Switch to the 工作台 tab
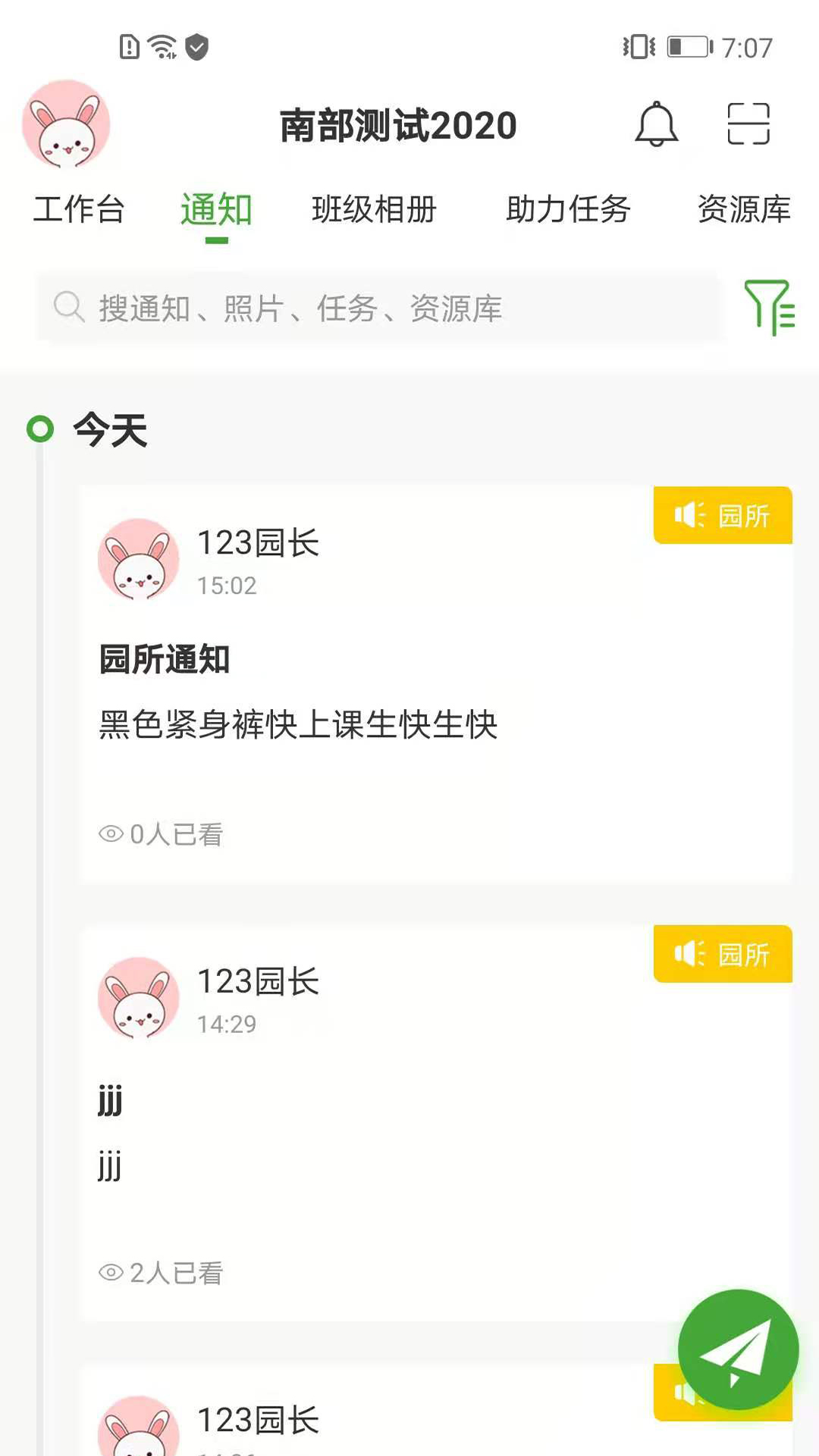 79,209
